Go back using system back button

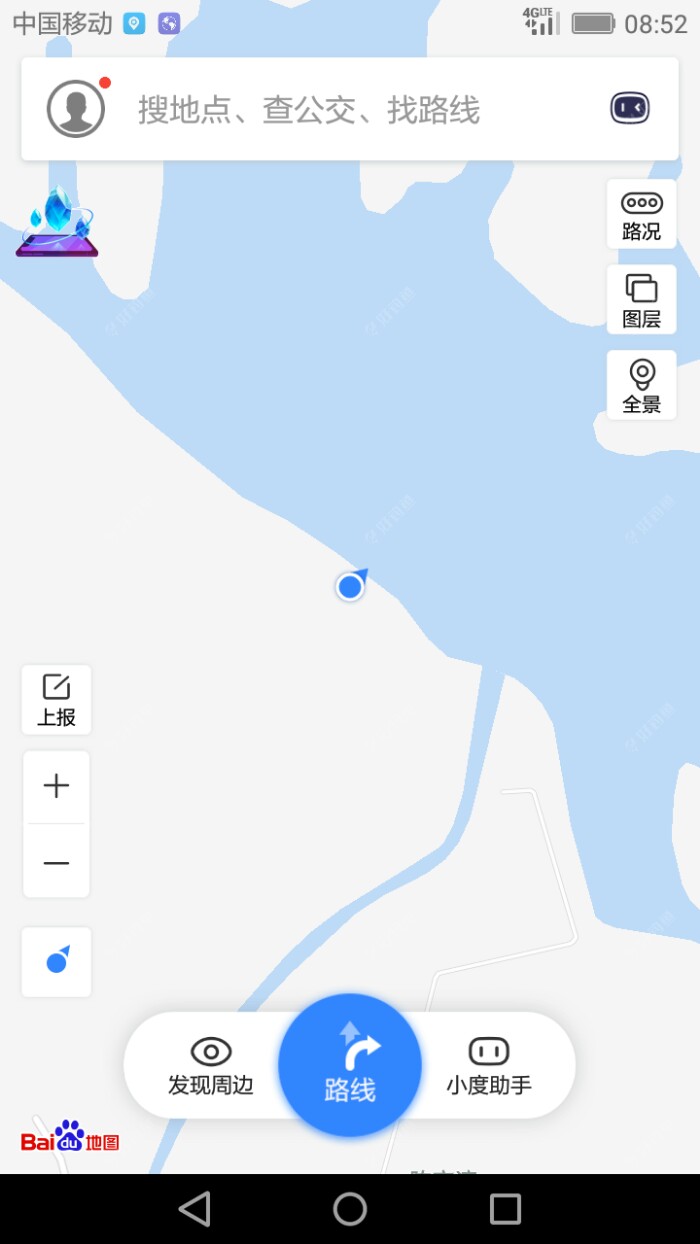[194, 1209]
